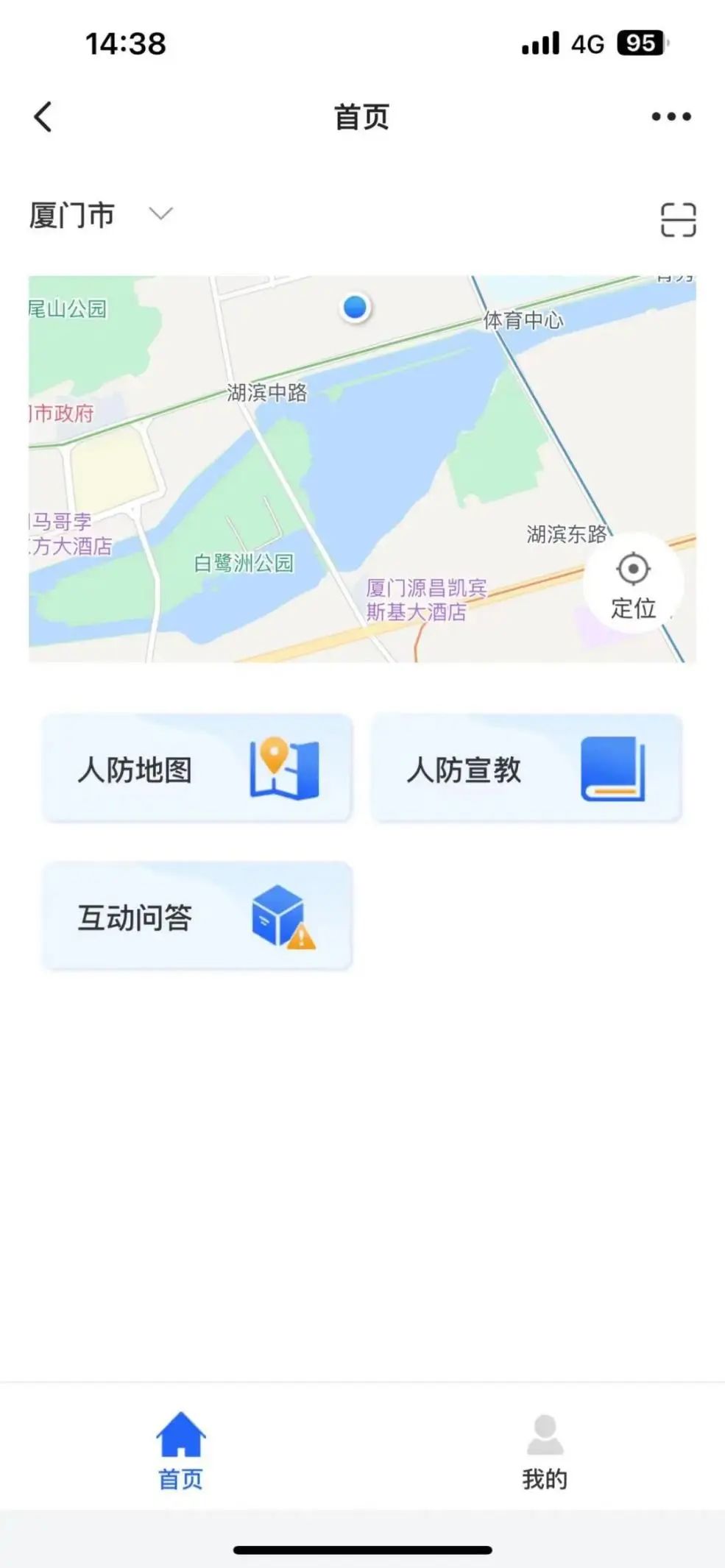Viewport: 725px width, 1568px height.
Task: Go back using the top-left arrow
Action: pyautogui.click(x=43, y=117)
